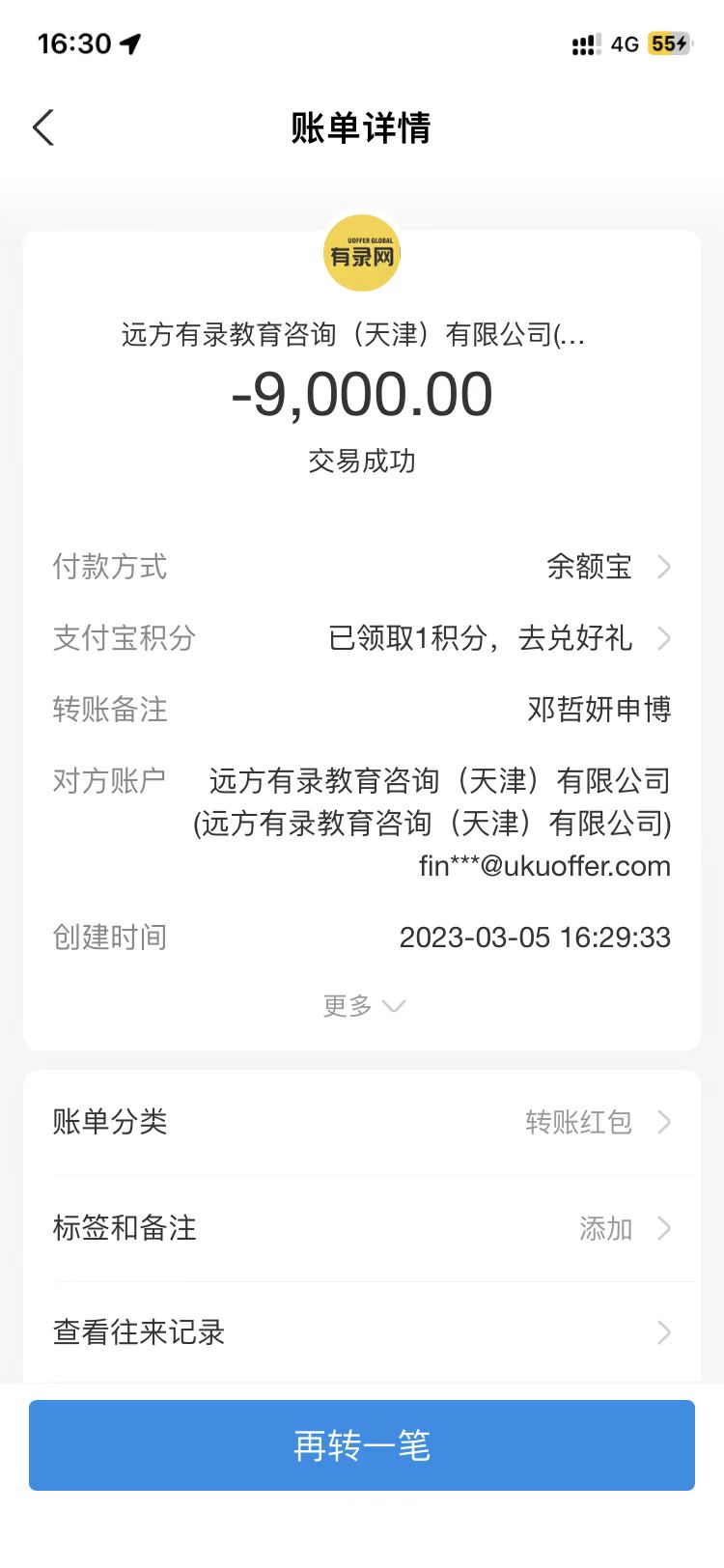Go back using the top-left arrow

(x=43, y=127)
